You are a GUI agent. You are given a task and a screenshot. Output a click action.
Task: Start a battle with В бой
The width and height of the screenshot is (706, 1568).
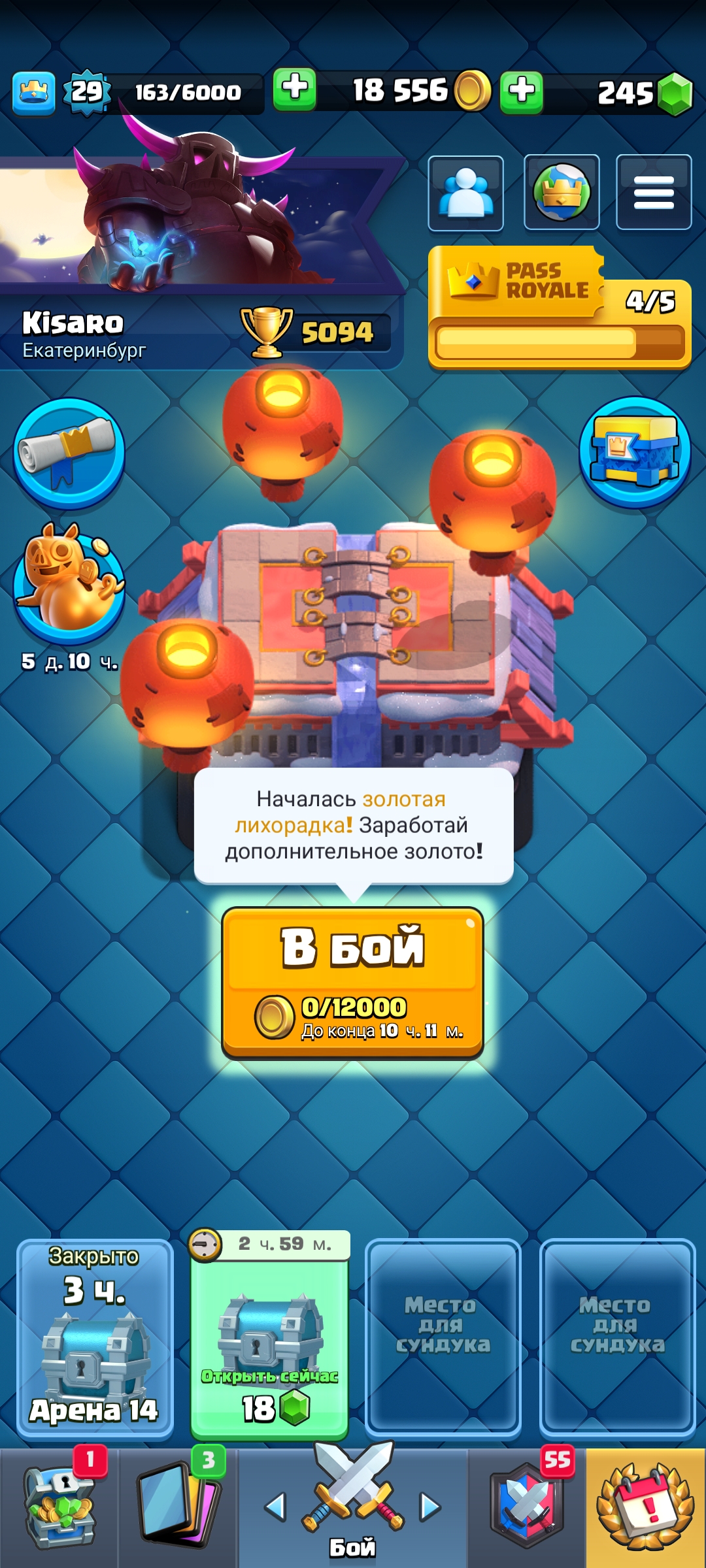pyautogui.click(x=353, y=983)
